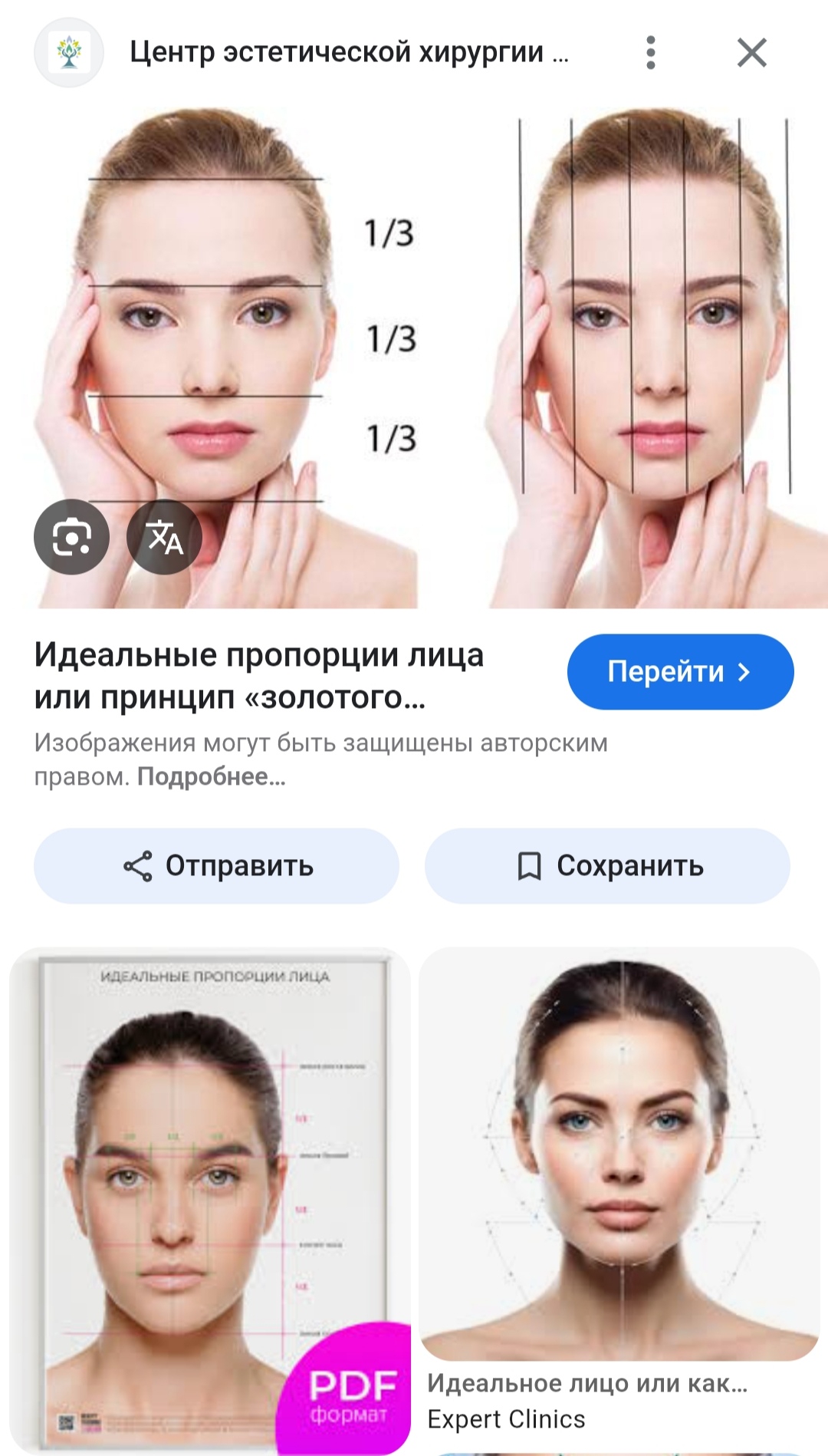Open the main face proportions image

(414, 357)
